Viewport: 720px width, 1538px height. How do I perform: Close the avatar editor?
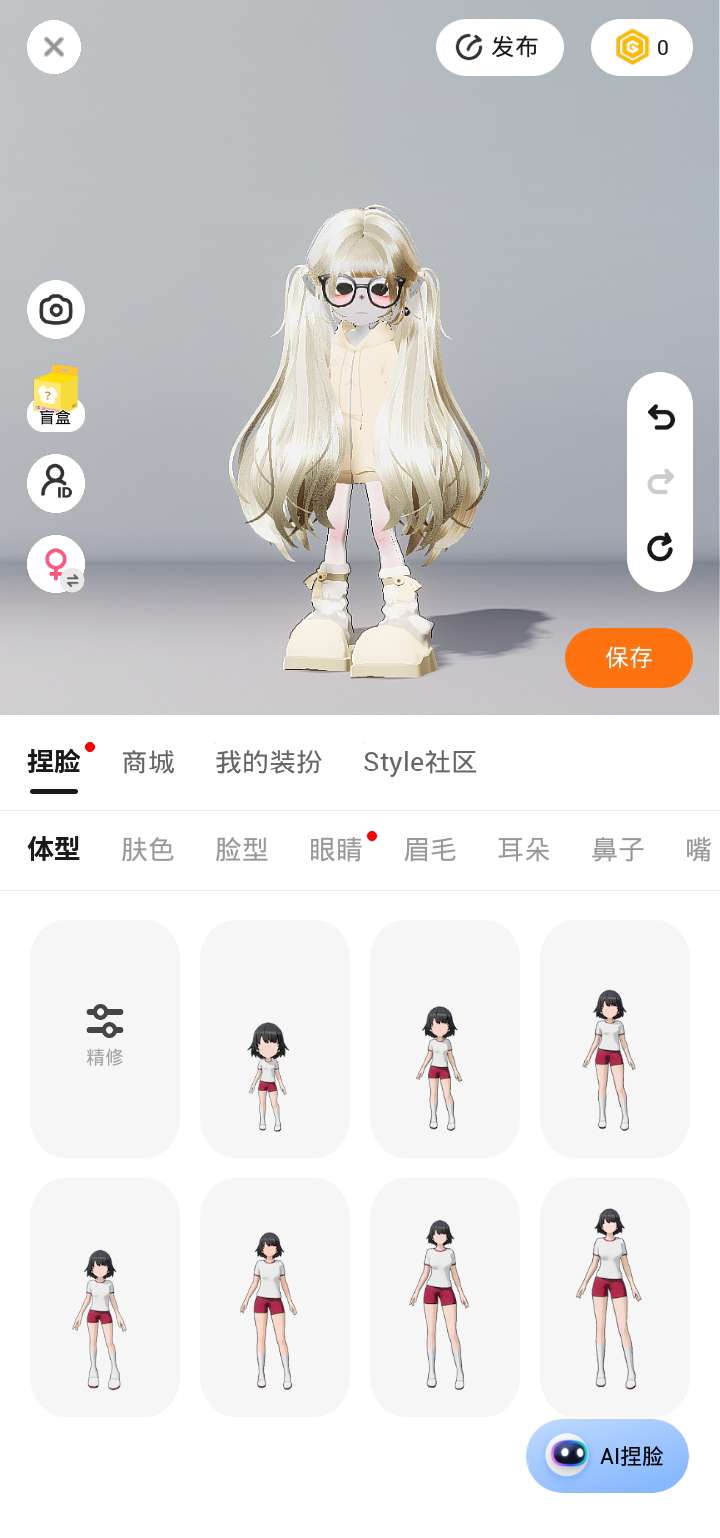pyautogui.click(x=54, y=47)
